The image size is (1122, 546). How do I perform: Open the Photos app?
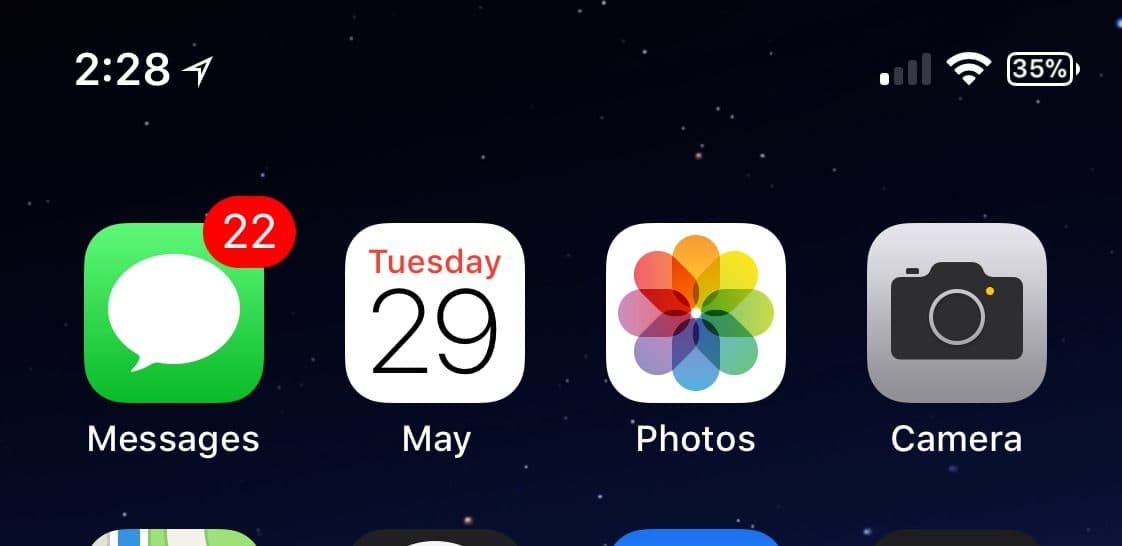(696, 313)
